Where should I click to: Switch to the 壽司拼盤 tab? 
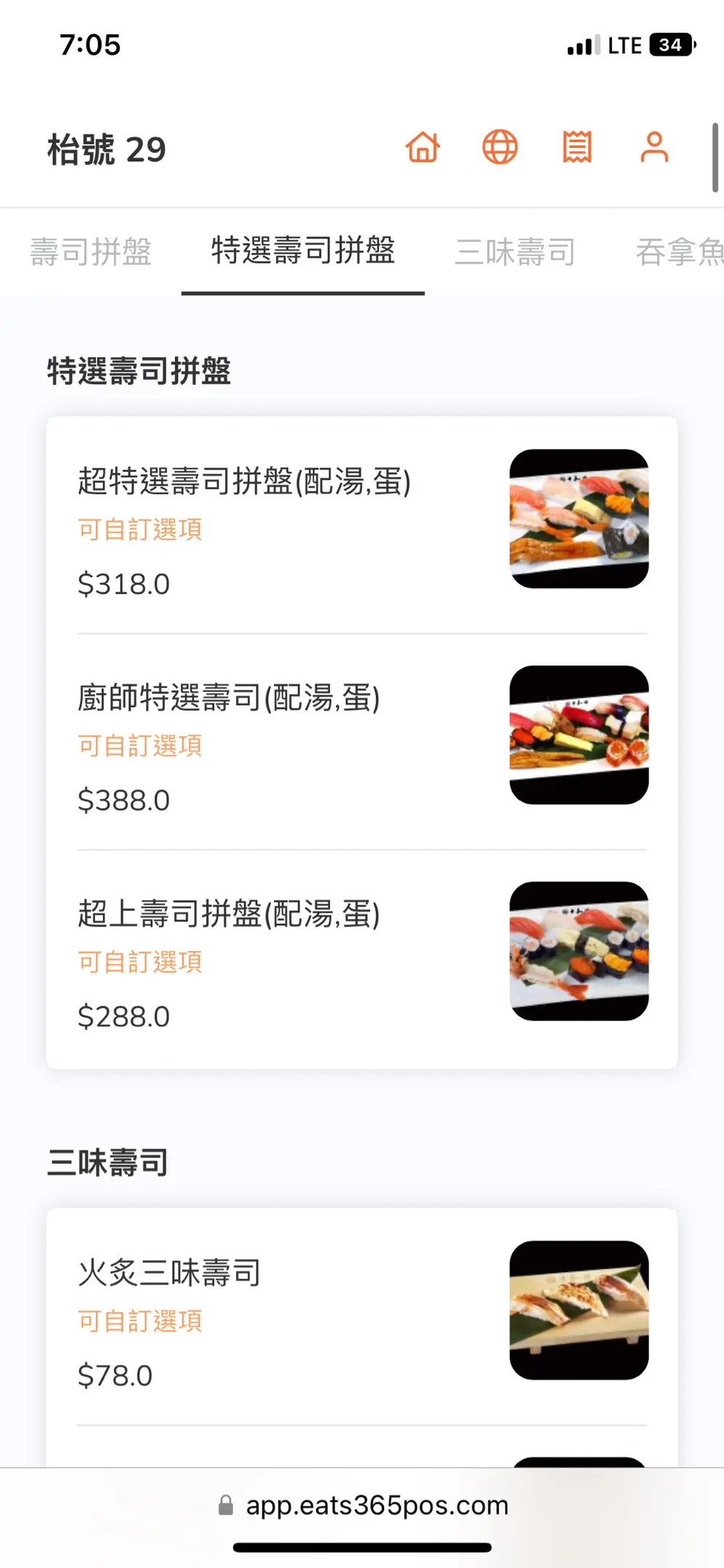coord(91,252)
